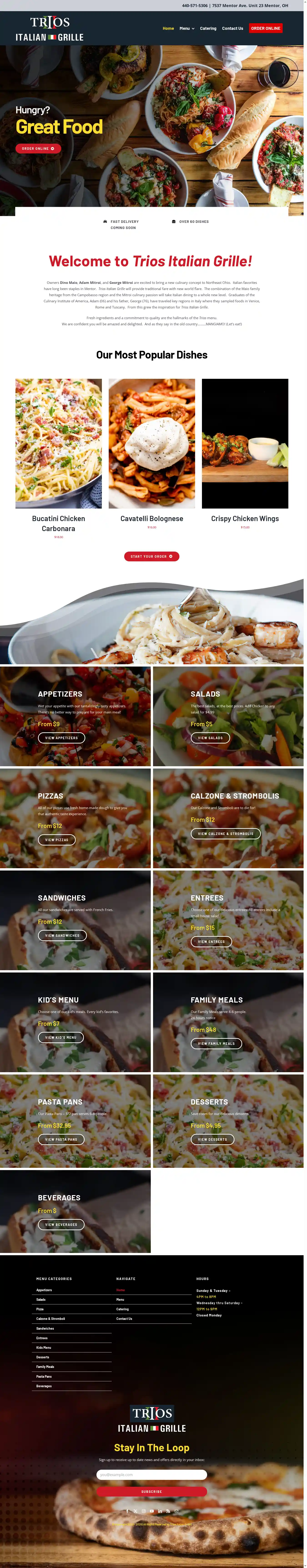Tap View Pizzas button

(x=57, y=840)
